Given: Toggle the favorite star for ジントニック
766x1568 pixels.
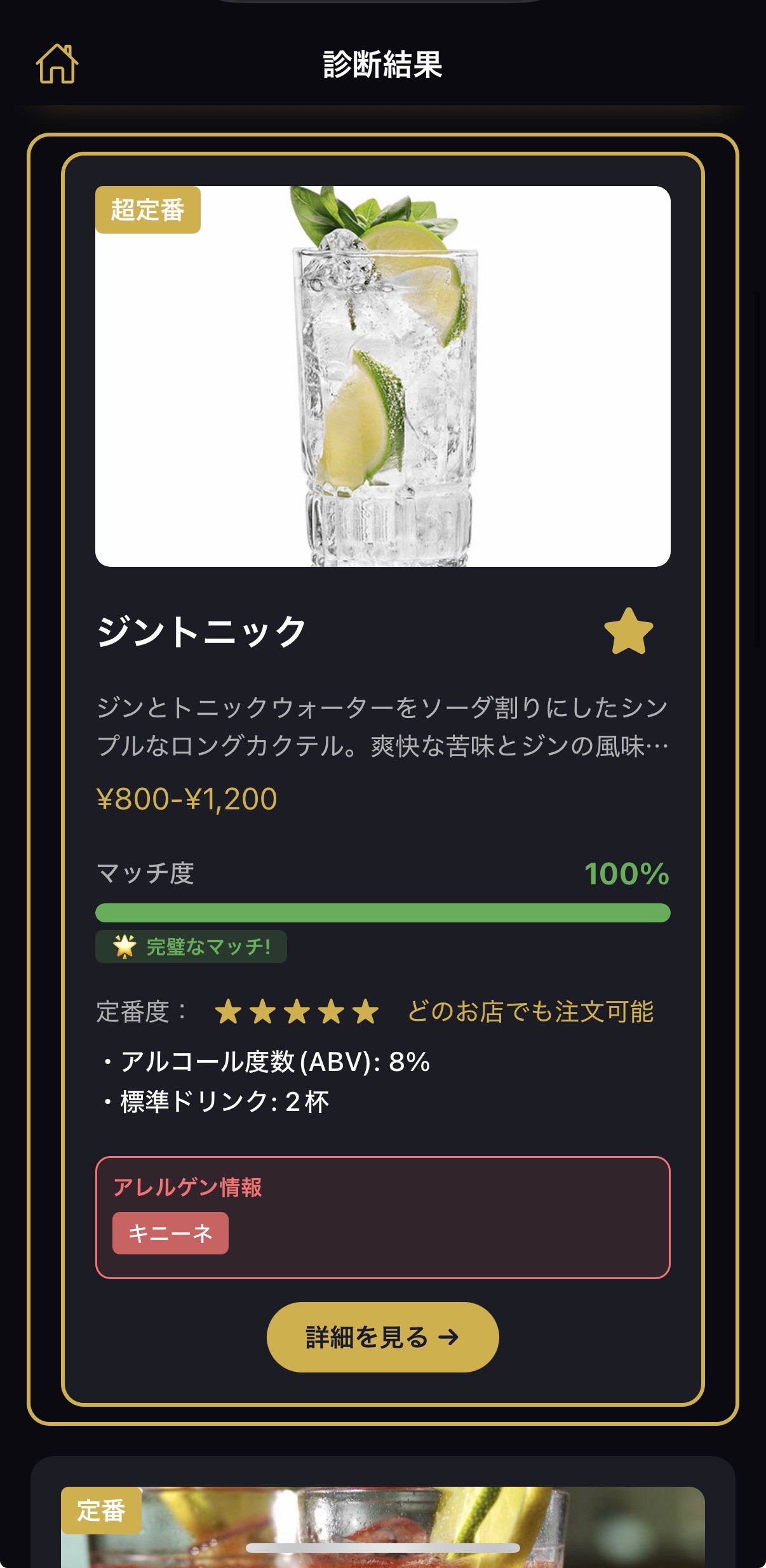Looking at the screenshot, I should click(628, 632).
